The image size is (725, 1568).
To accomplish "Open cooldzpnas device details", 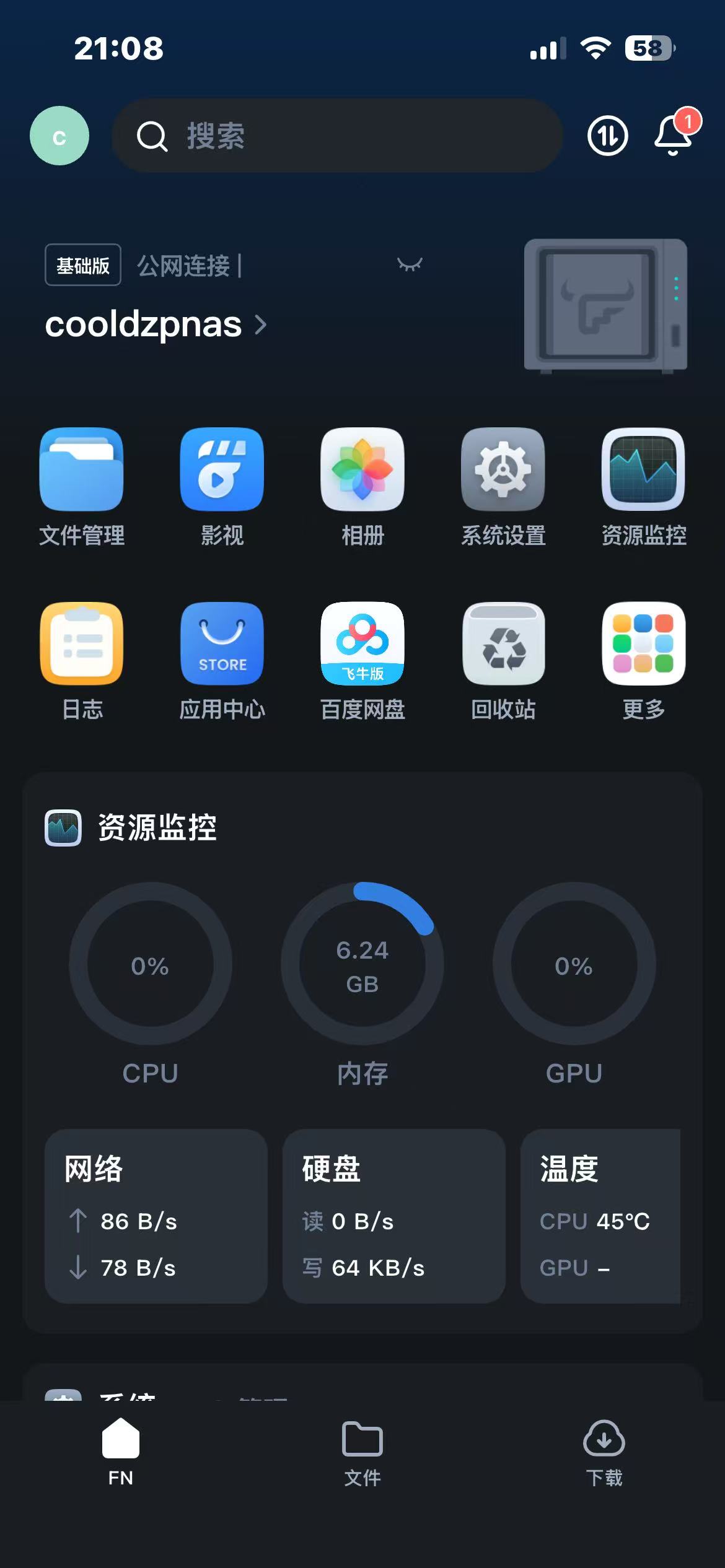I will [156, 324].
